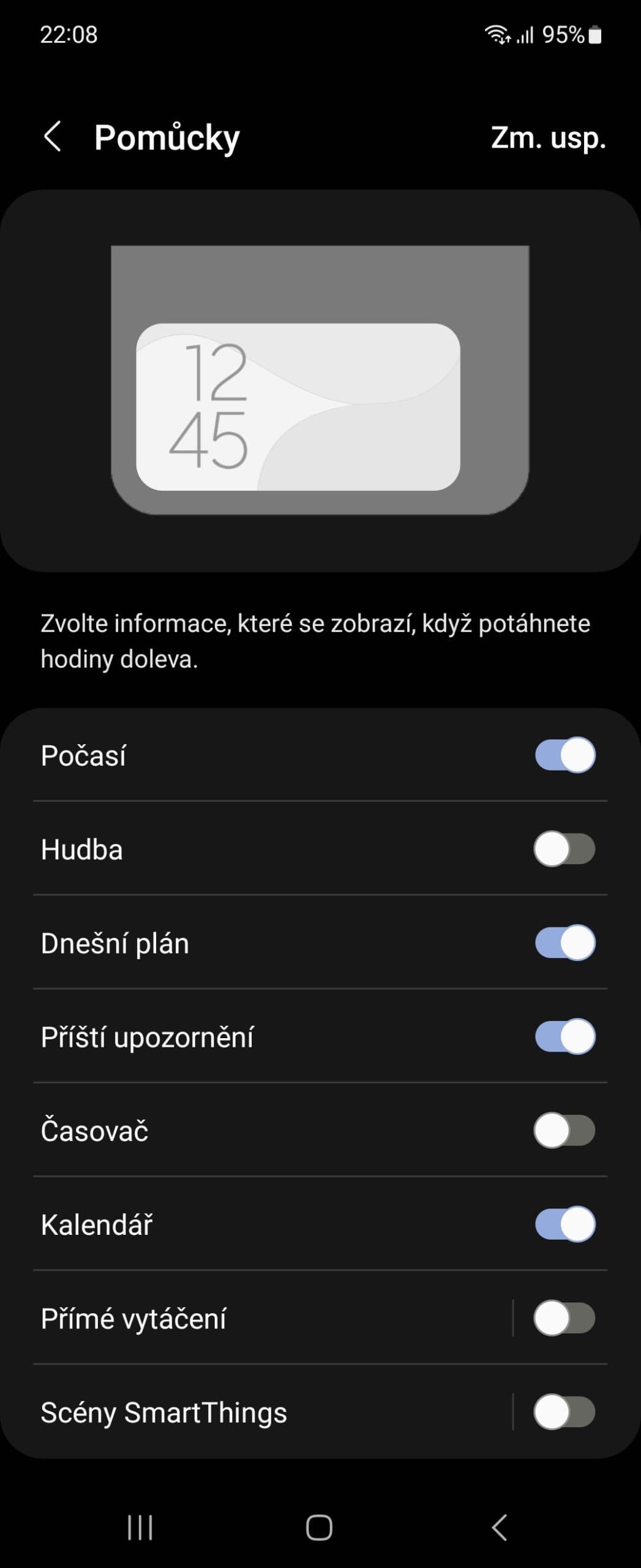641x1568 pixels.
Task: Switch on the Časovač widget
Action: pos(564,1130)
